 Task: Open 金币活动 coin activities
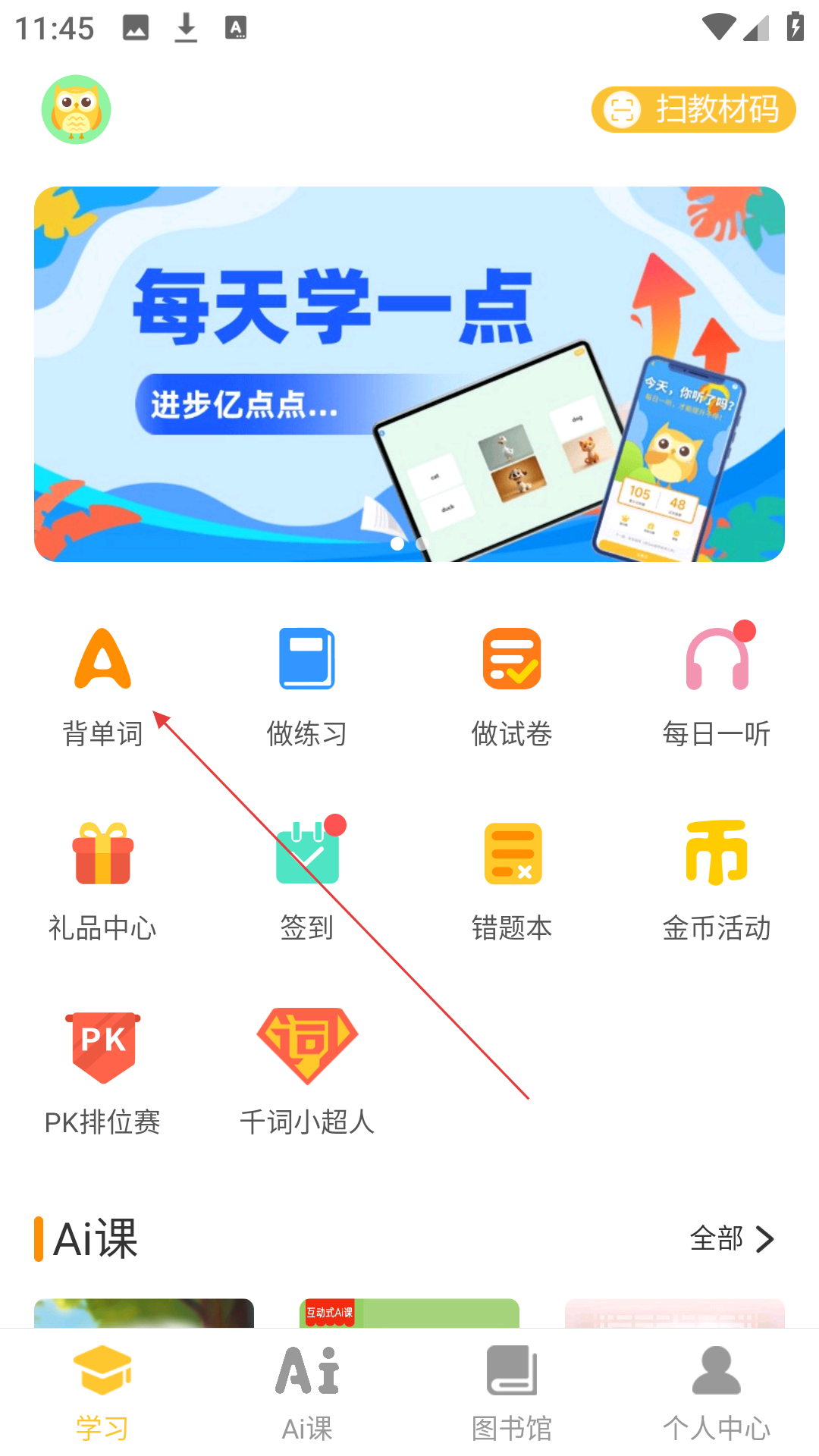pos(717,881)
